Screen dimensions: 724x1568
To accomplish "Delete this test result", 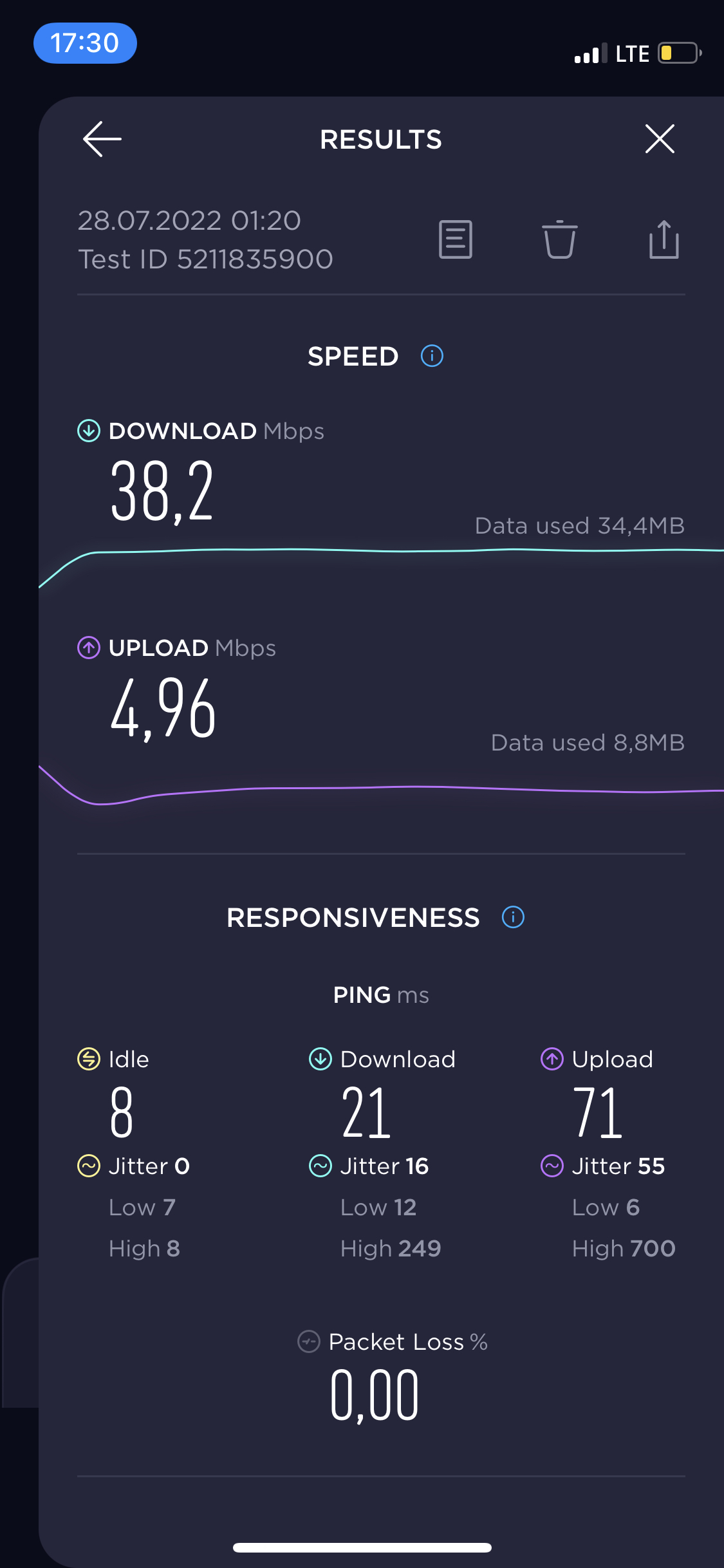I will pos(560,239).
